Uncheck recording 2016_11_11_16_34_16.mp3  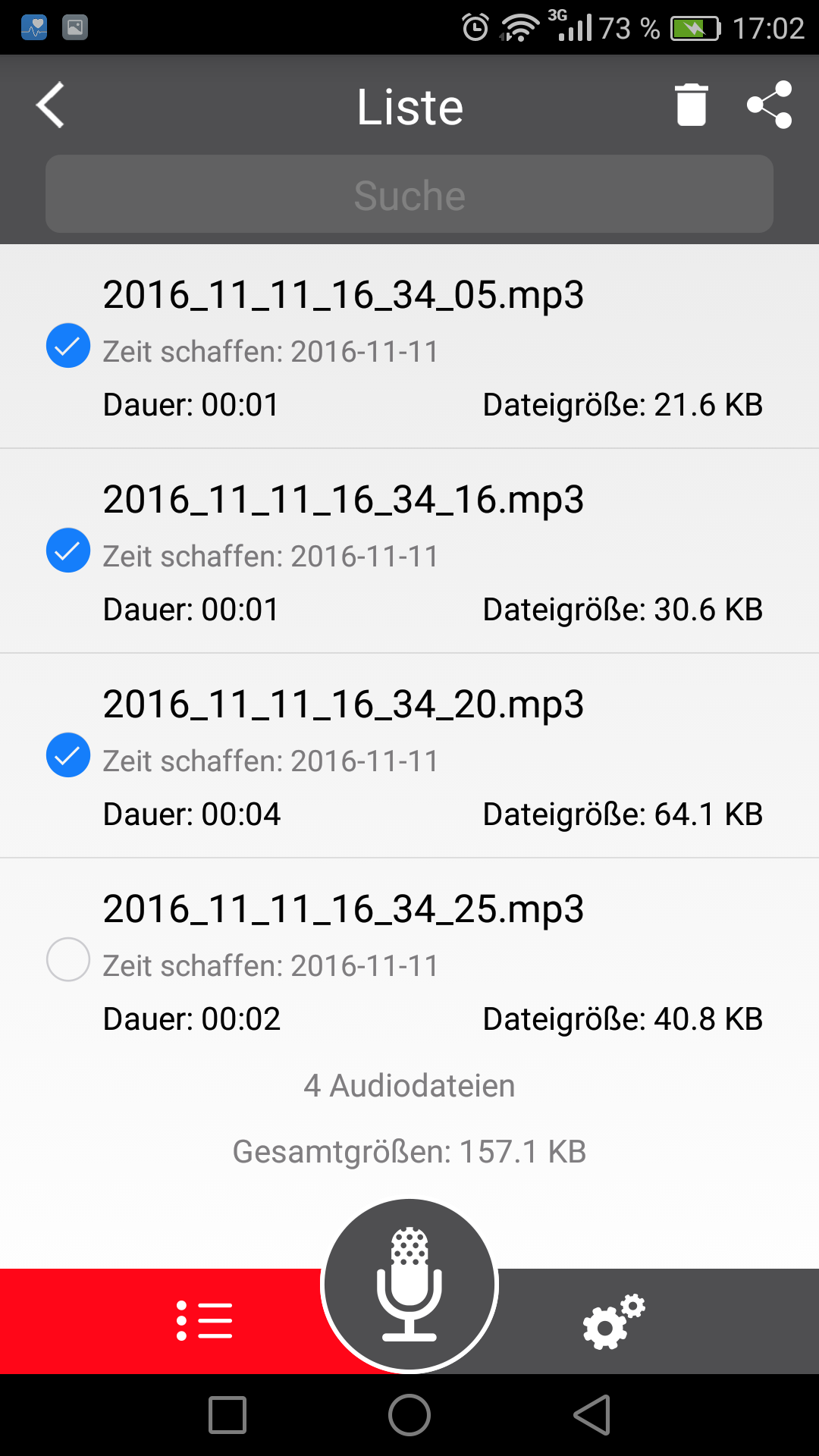[68, 551]
